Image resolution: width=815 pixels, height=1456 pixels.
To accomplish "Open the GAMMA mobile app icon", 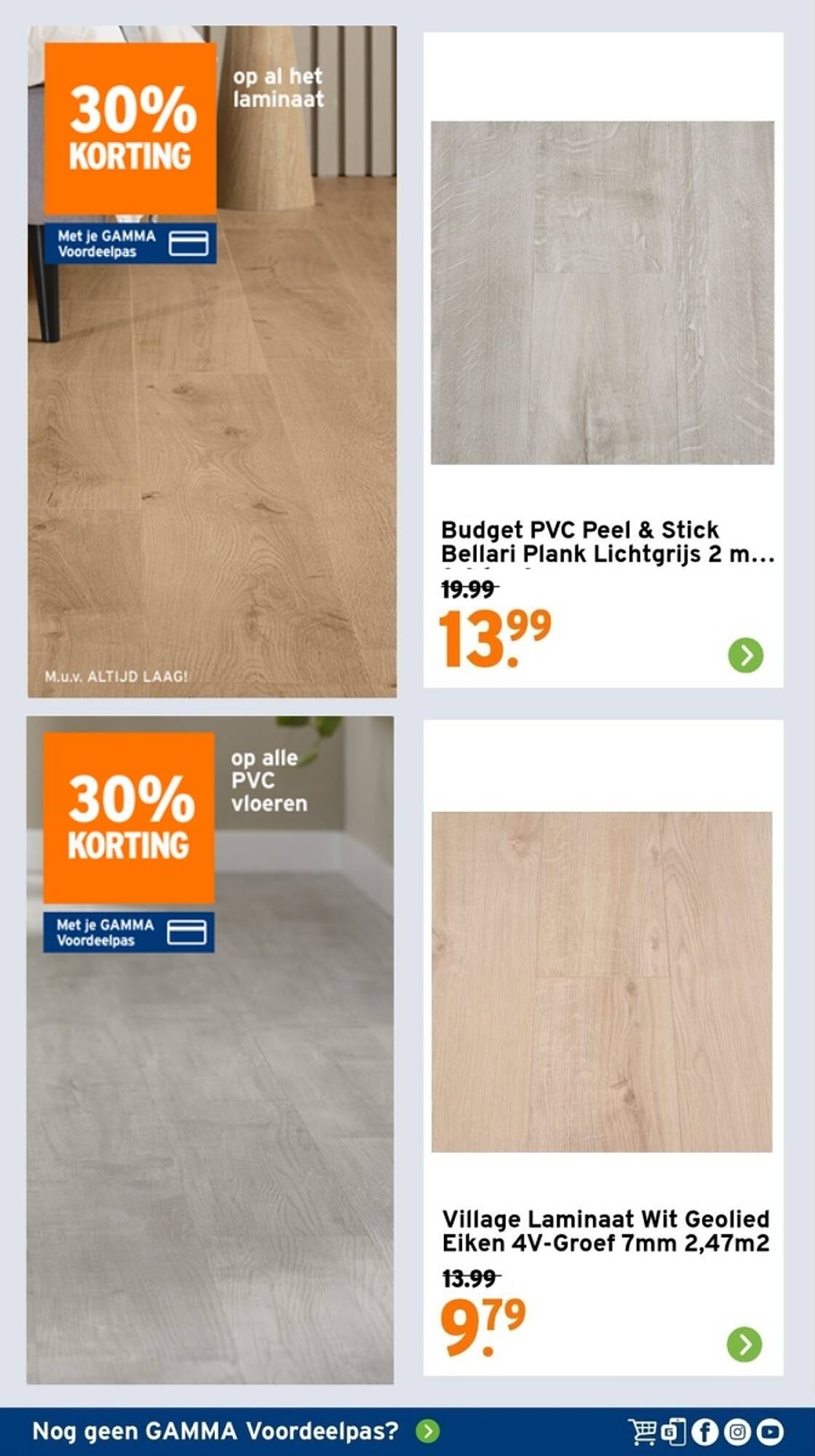I will pos(674,1431).
